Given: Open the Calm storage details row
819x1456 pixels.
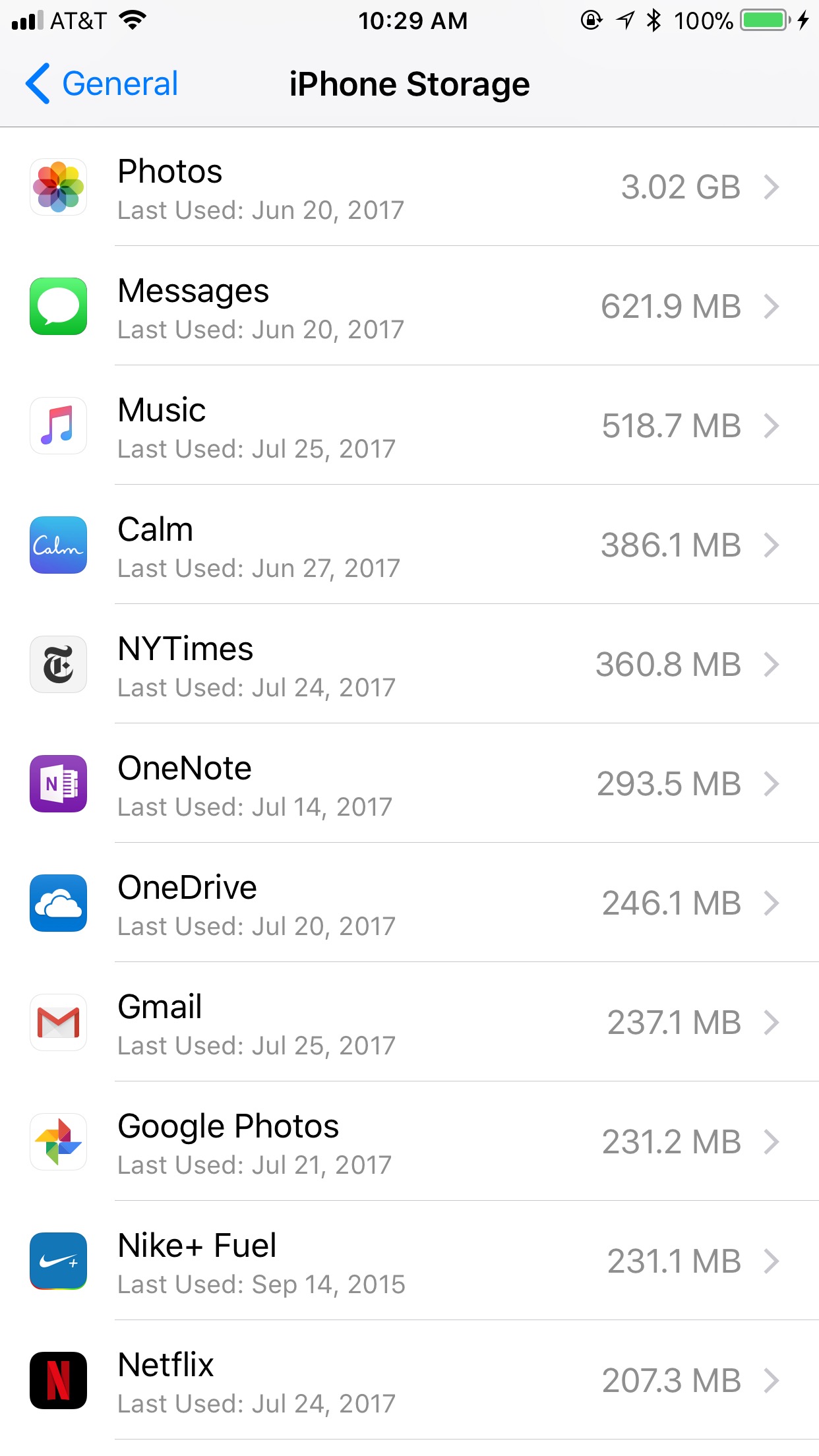Looking at the screenshot, I should click(x=409, y=545).
